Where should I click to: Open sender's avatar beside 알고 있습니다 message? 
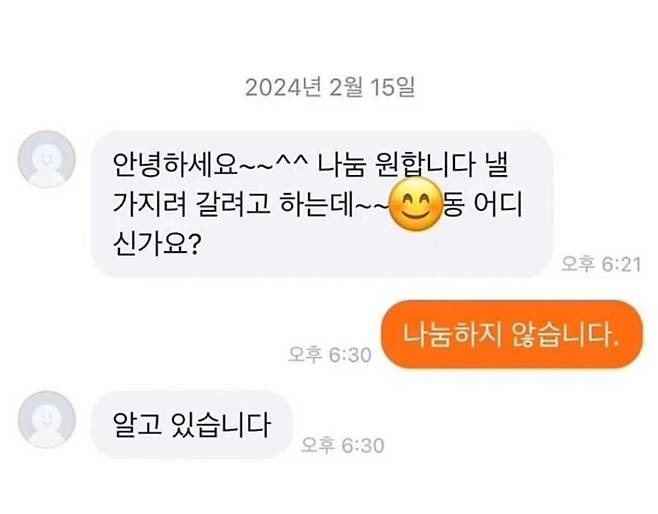point(46,418)
